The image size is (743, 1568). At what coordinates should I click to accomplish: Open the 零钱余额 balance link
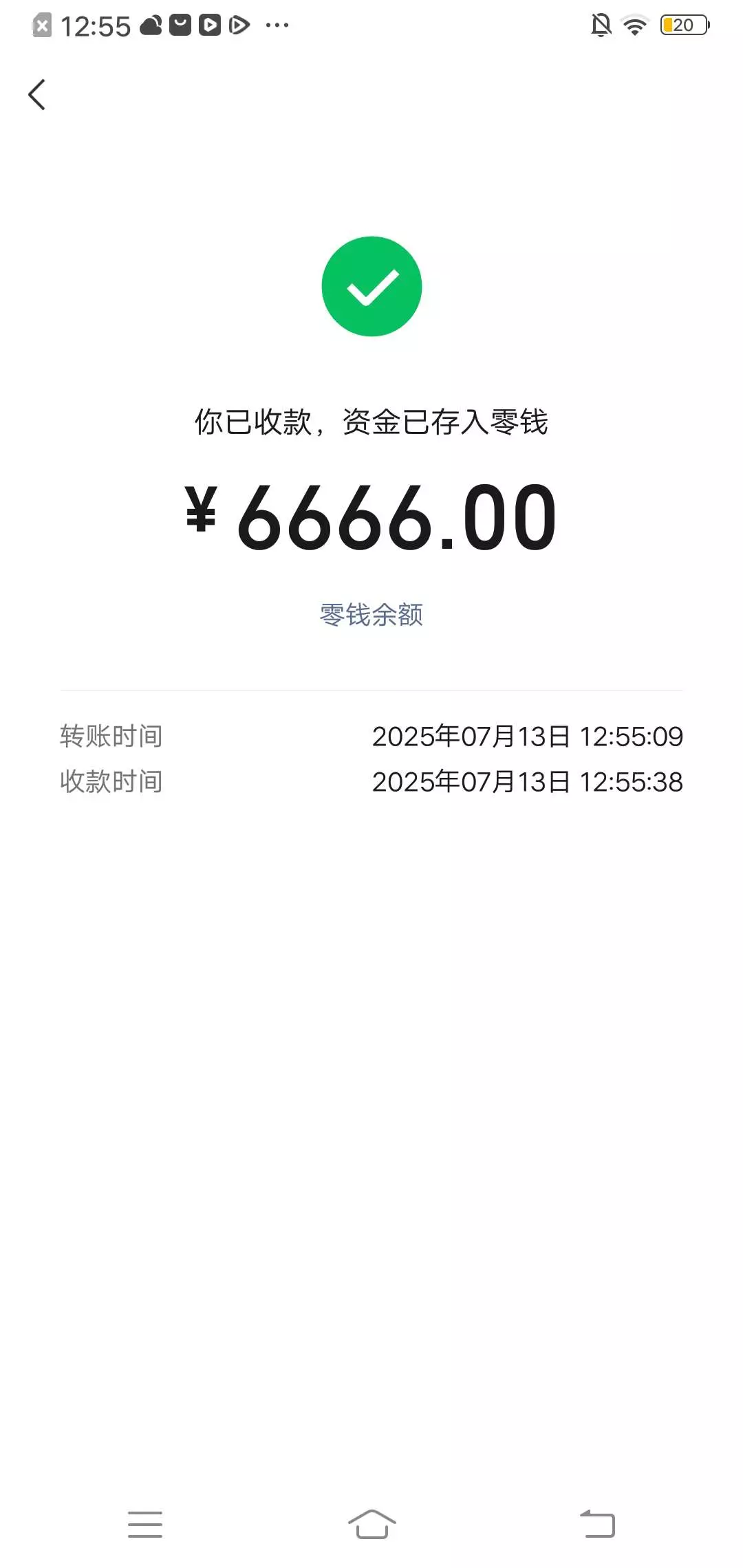click(x=371, y=615)
